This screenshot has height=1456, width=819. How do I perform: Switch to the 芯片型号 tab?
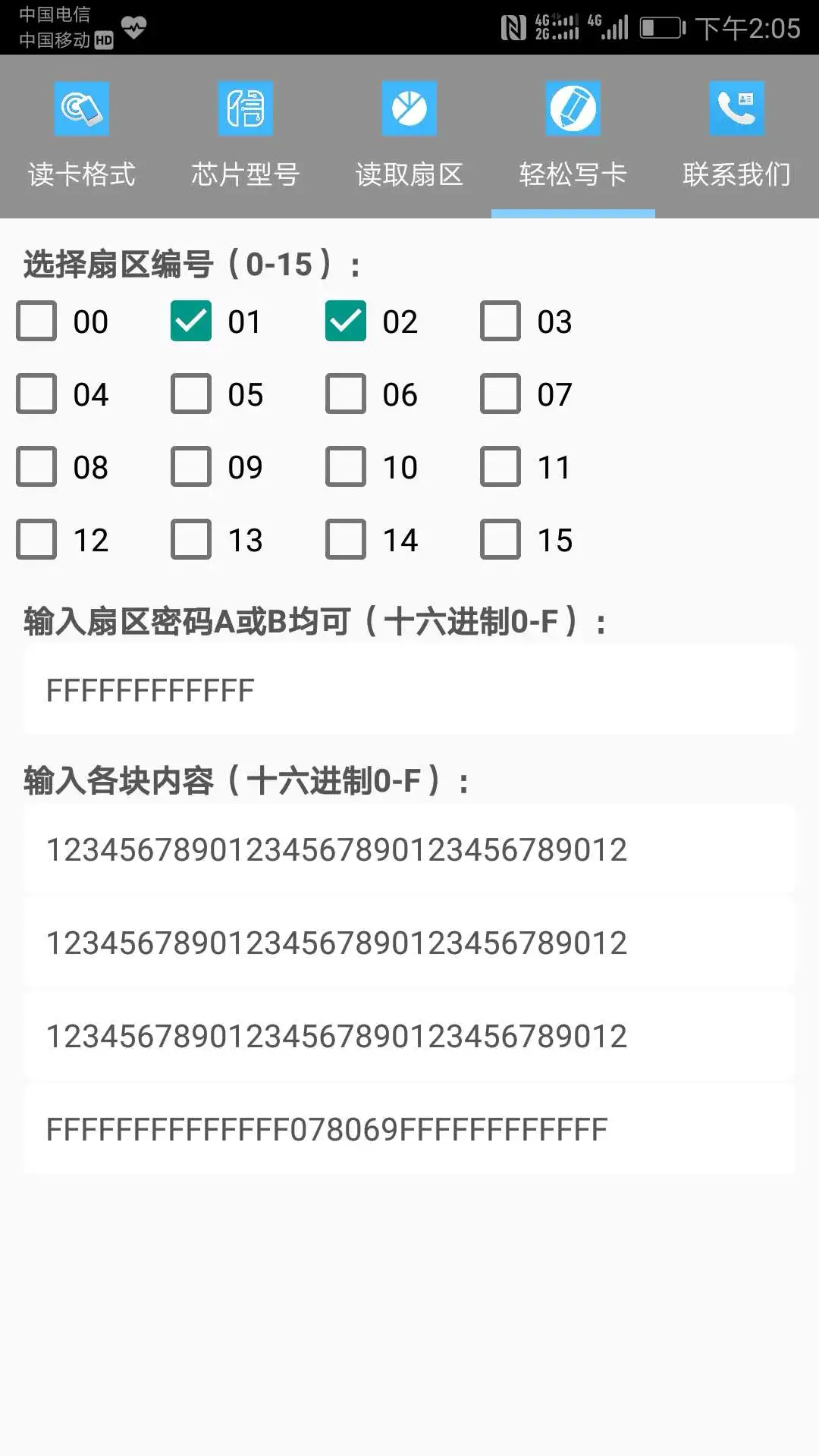pos(246,173)
